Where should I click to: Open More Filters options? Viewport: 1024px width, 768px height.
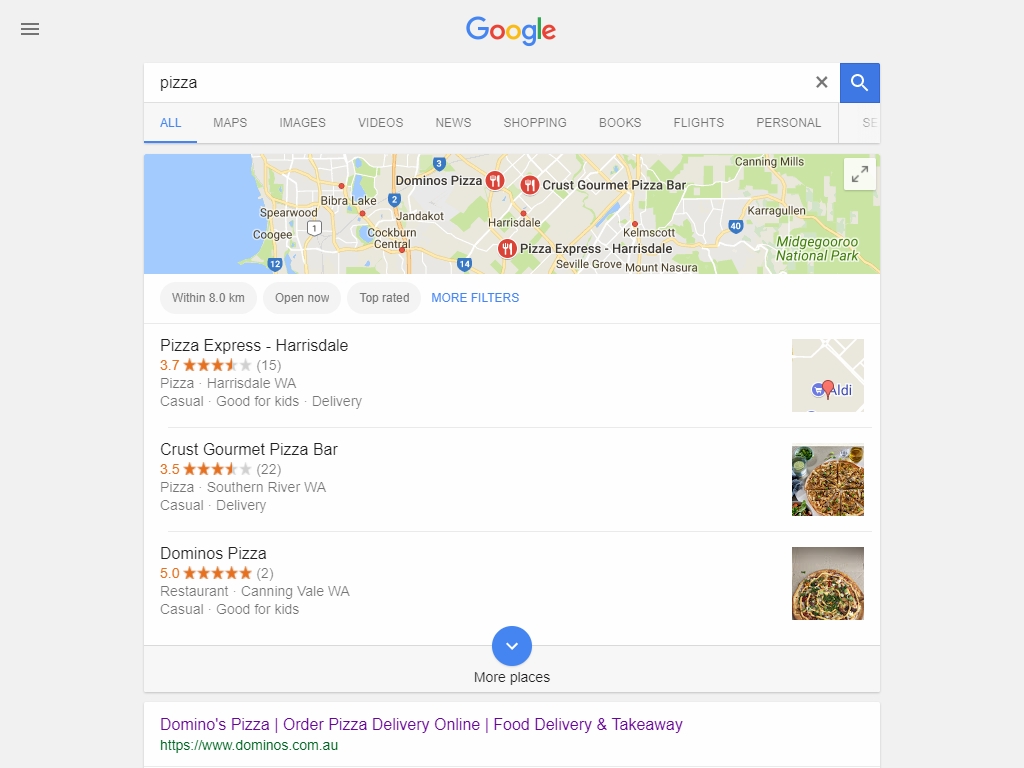475,298
